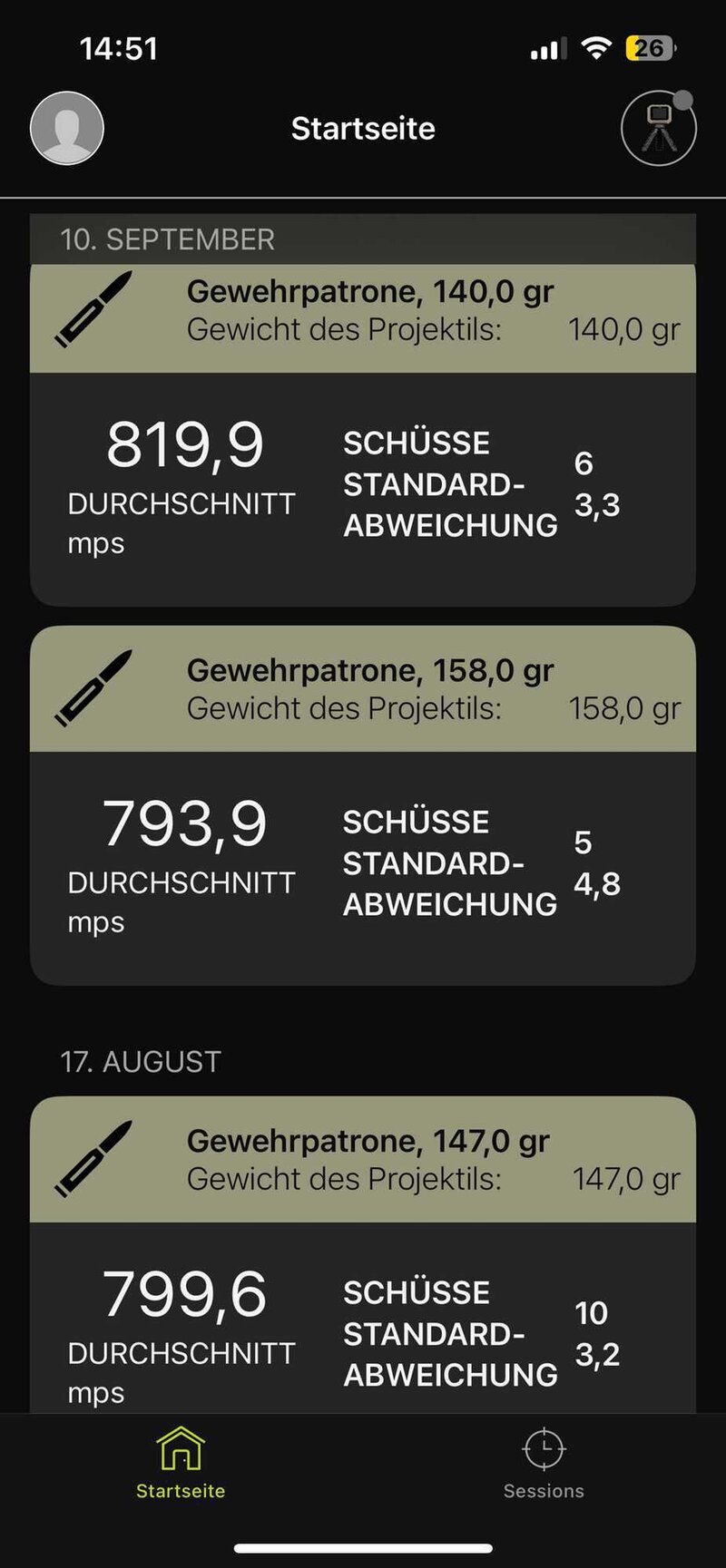Open the chronograph device icon
This screenshot has width=726, height=1568.
point(659,128)
